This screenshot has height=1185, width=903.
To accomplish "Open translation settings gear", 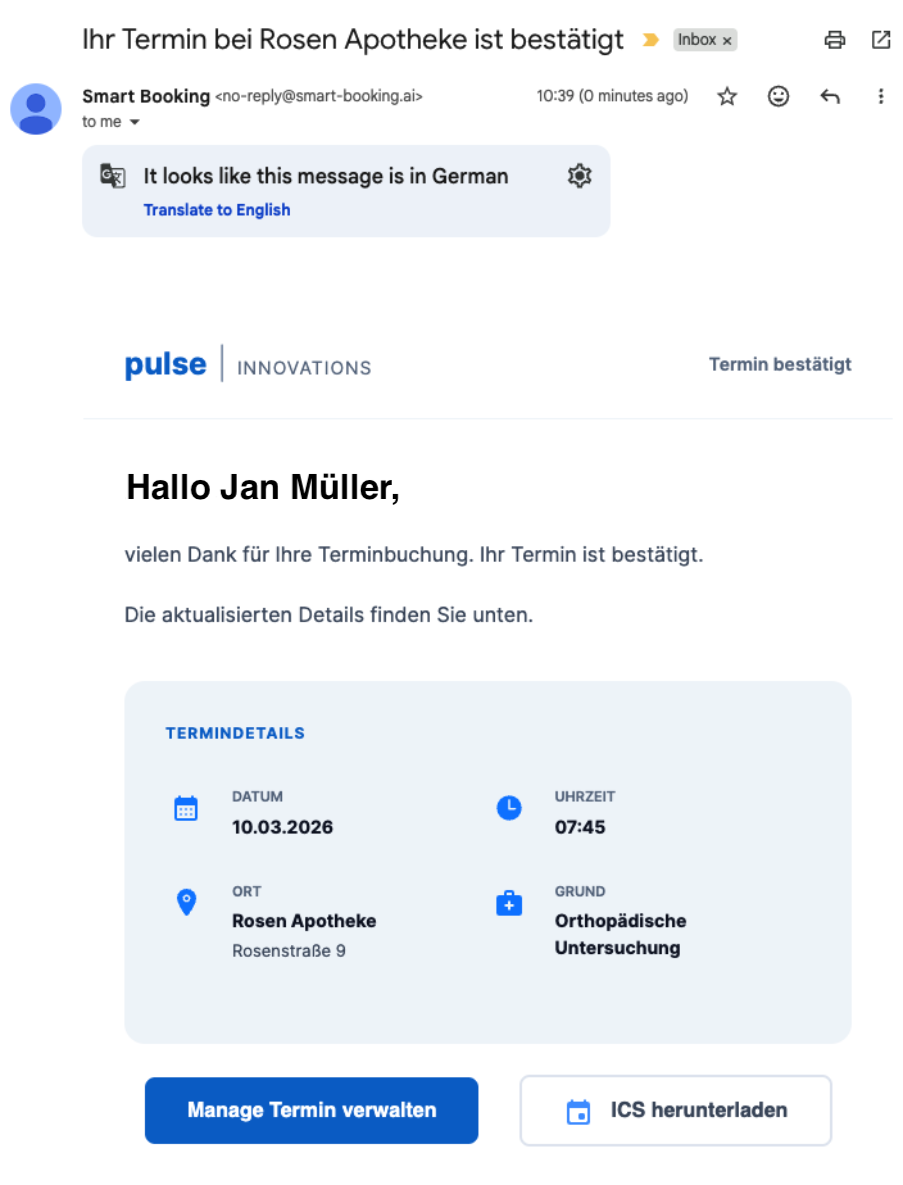I will [580, 175].
